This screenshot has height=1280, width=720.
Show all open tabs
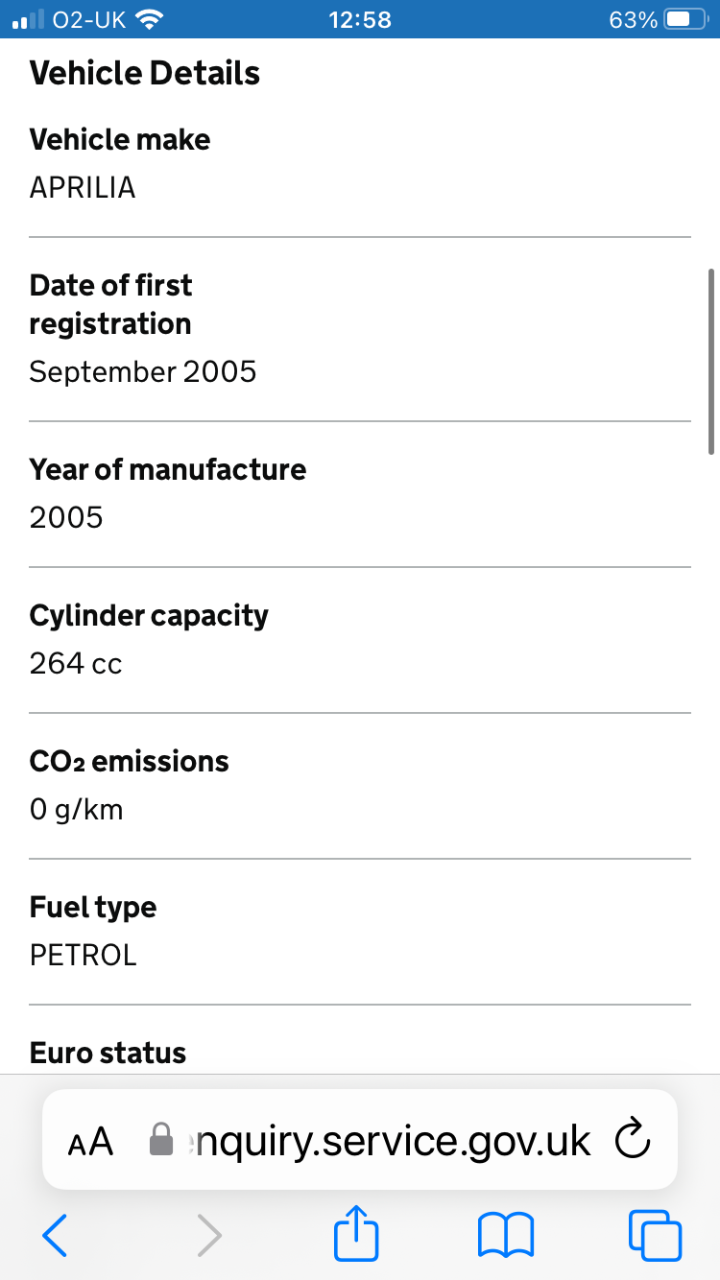[655, 1235]
